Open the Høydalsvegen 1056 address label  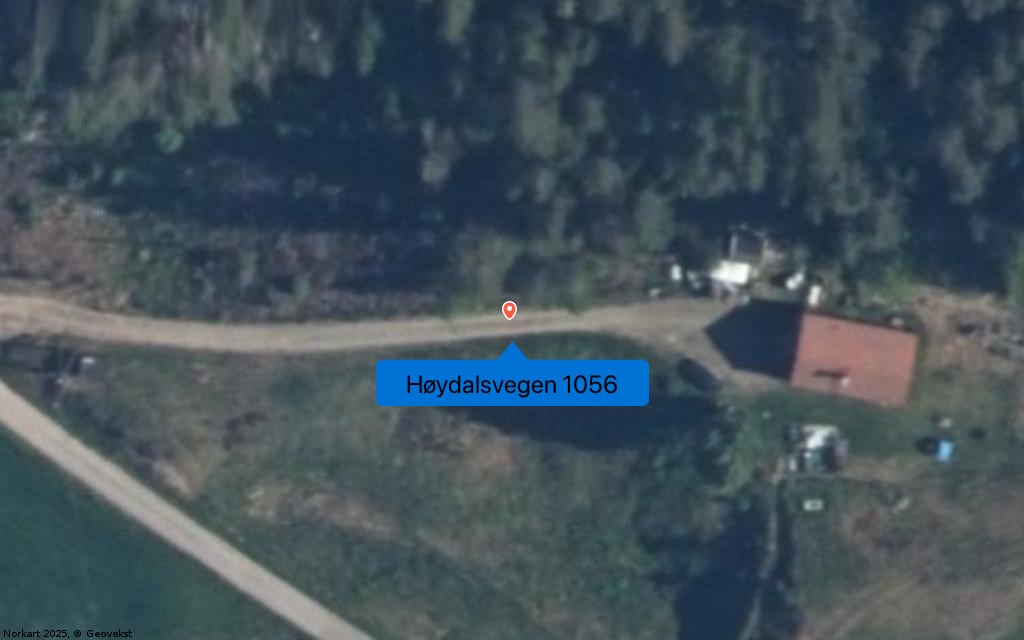click(x=512, y=384)
